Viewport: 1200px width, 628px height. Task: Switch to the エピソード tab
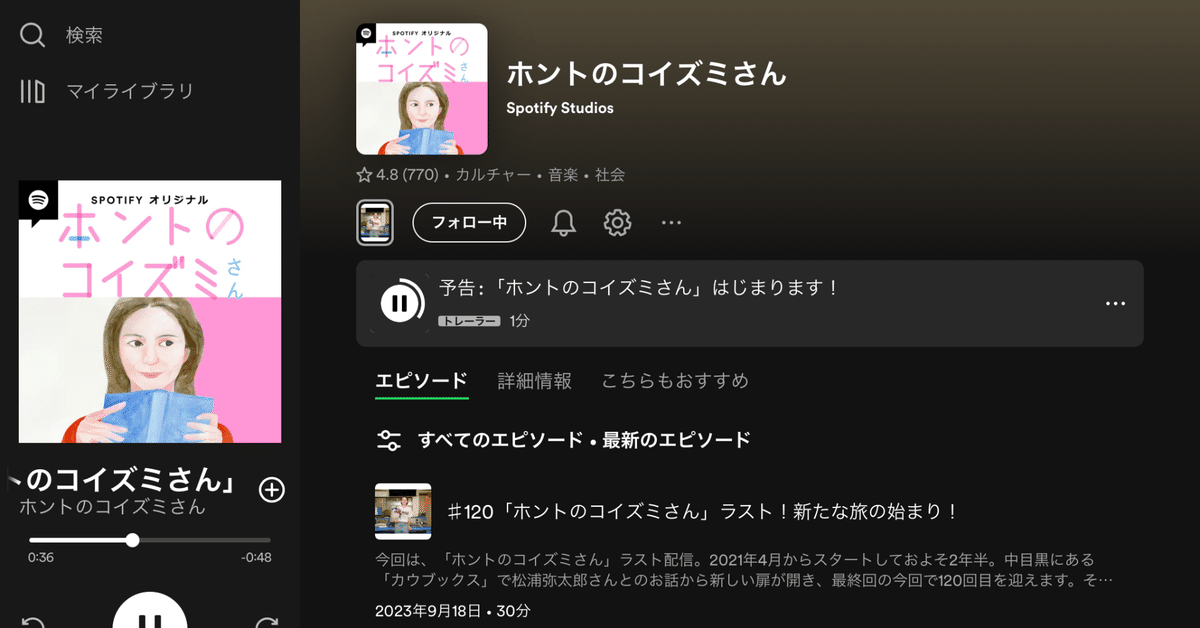point(421,381)
